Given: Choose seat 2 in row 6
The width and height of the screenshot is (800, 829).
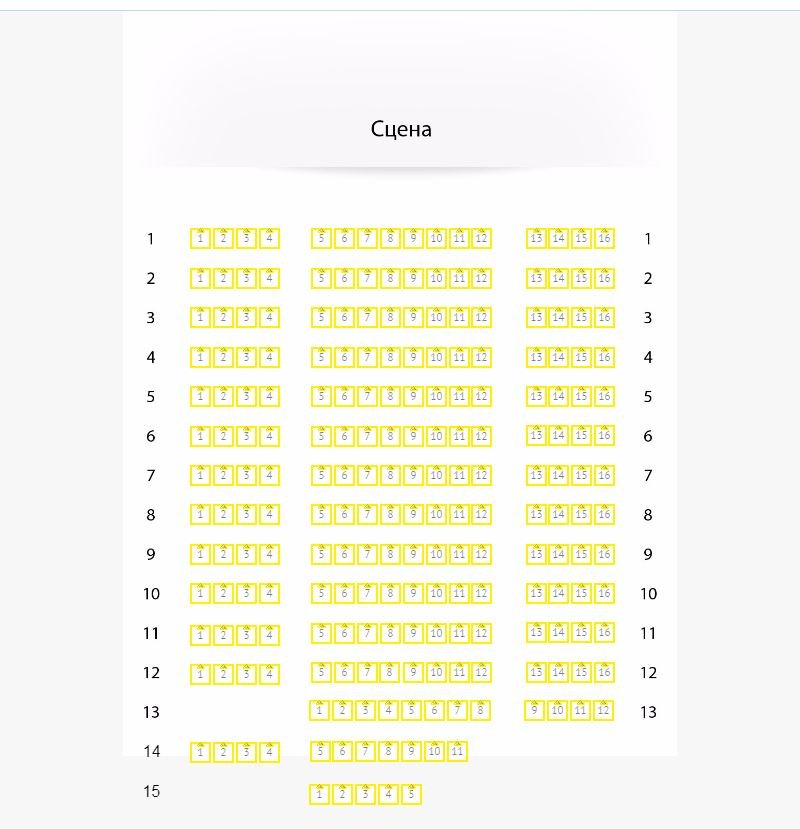Looking at the screenshot, I should tap(223, 437).
